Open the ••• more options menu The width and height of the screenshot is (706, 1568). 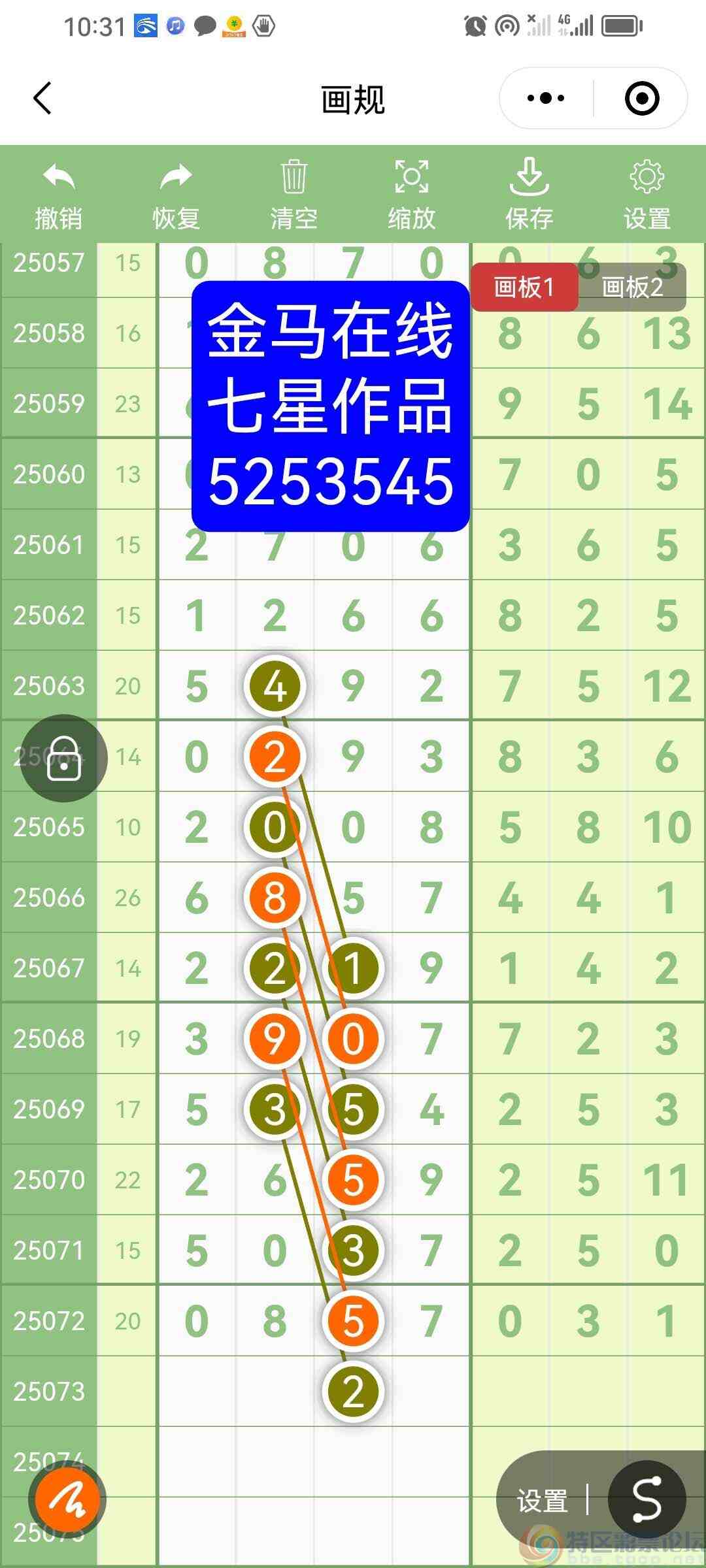[546, 98]
